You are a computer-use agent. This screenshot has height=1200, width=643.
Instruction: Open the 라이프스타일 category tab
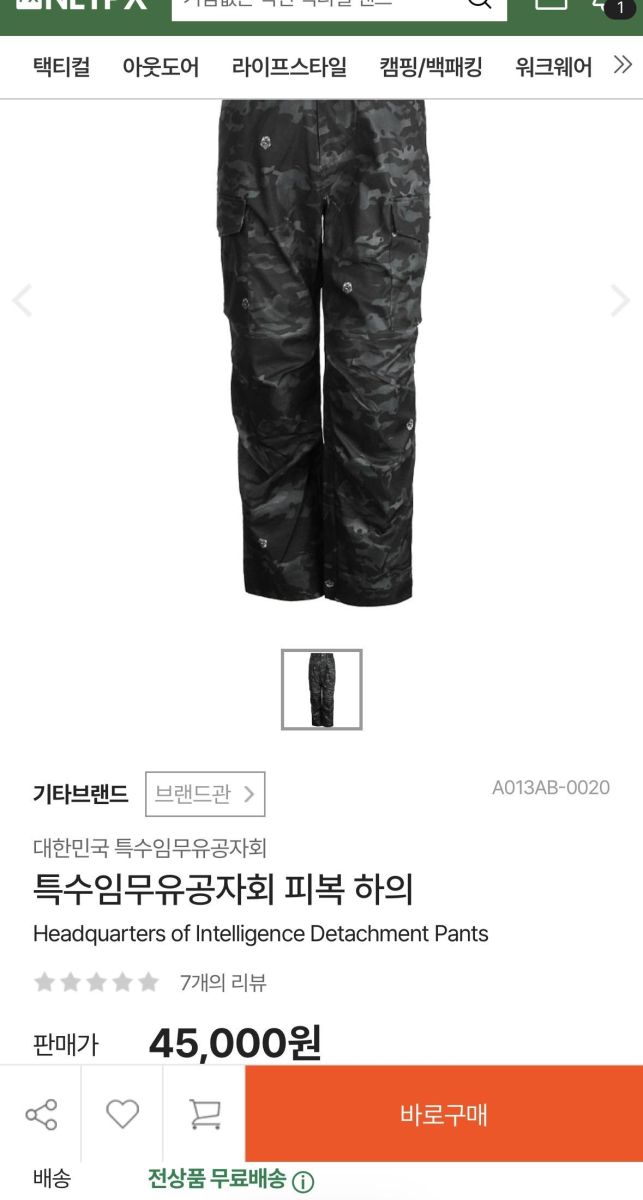289,67
